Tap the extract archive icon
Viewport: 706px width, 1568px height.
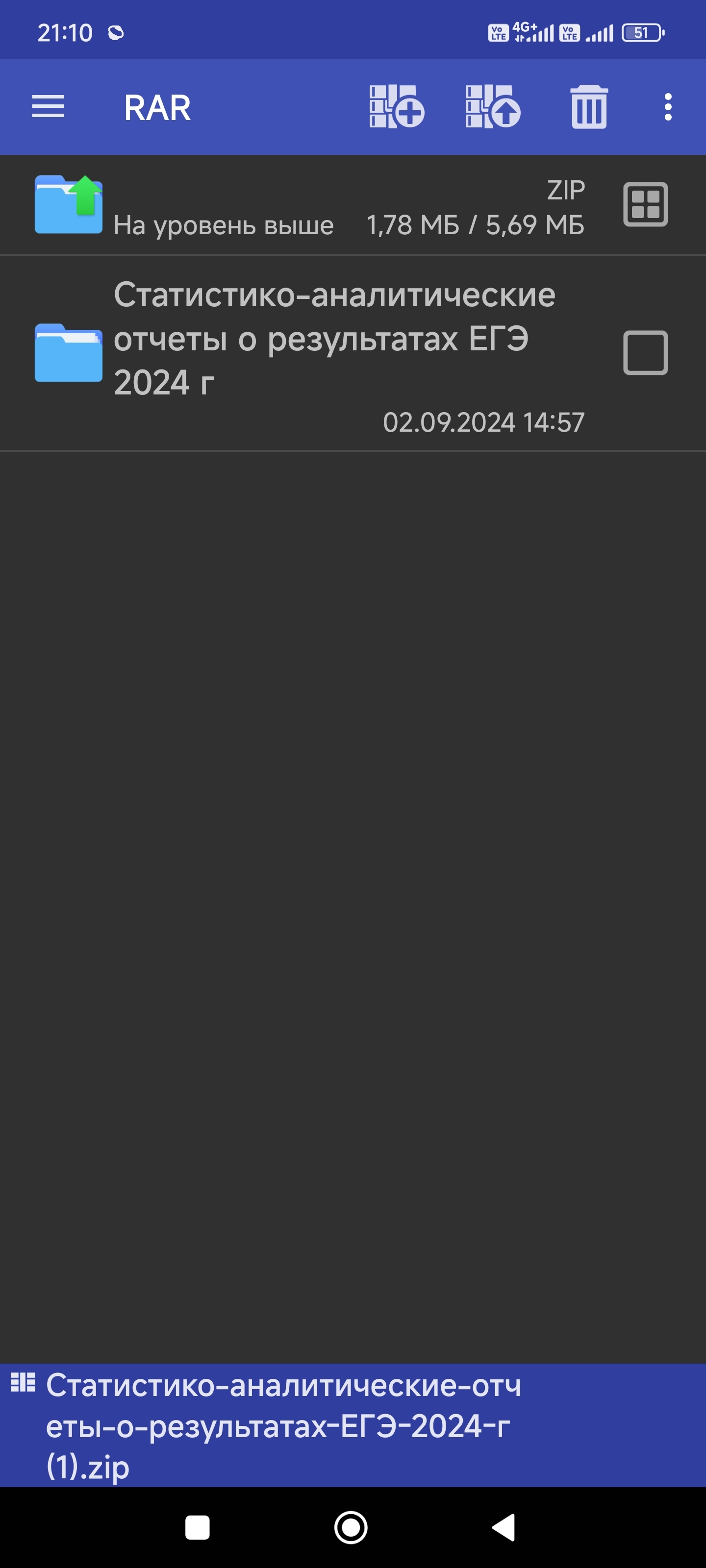pyautogui.click(x=493, y=106)
